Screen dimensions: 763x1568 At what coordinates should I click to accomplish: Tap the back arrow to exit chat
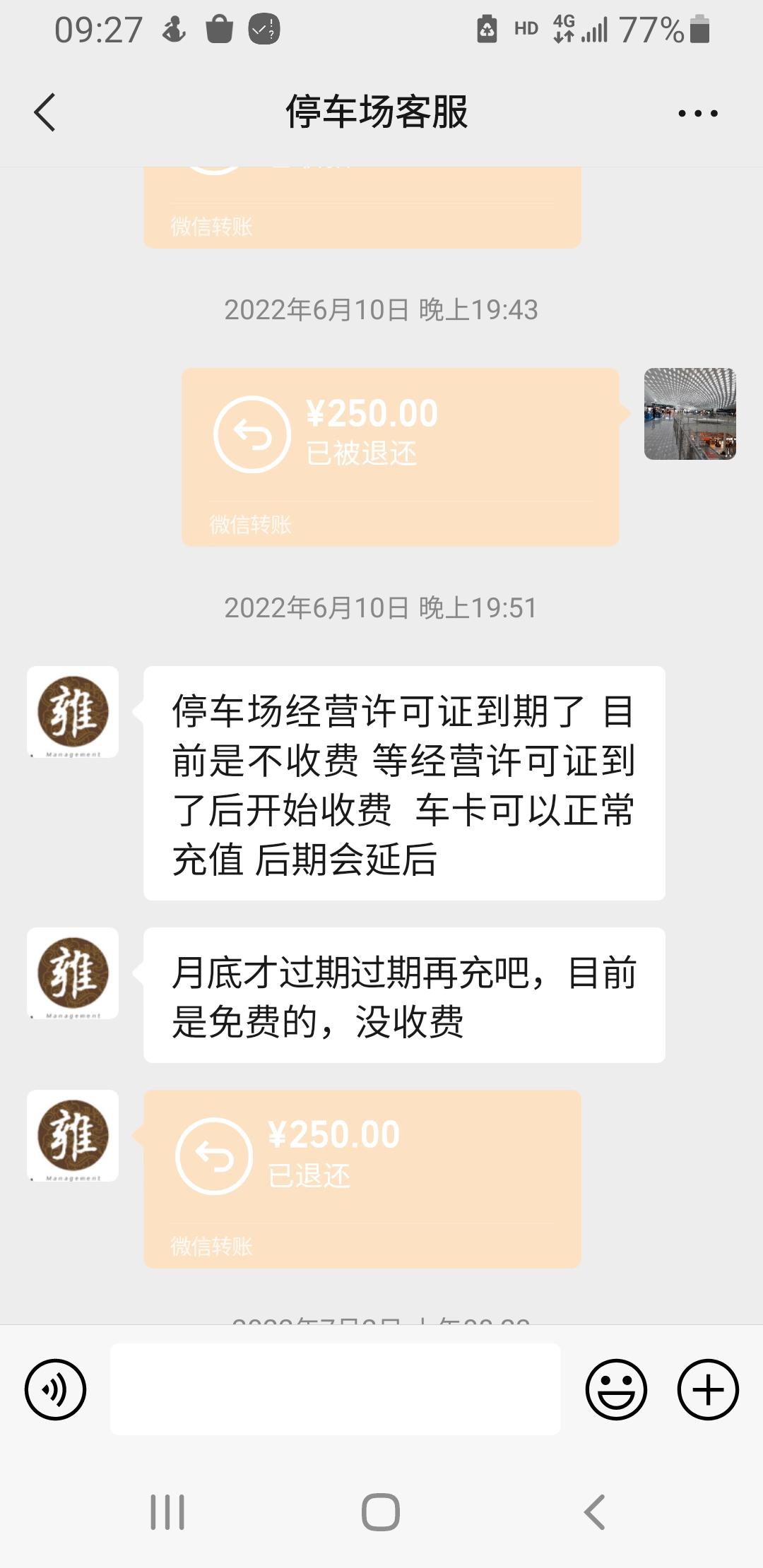click(x=45, y=112)
